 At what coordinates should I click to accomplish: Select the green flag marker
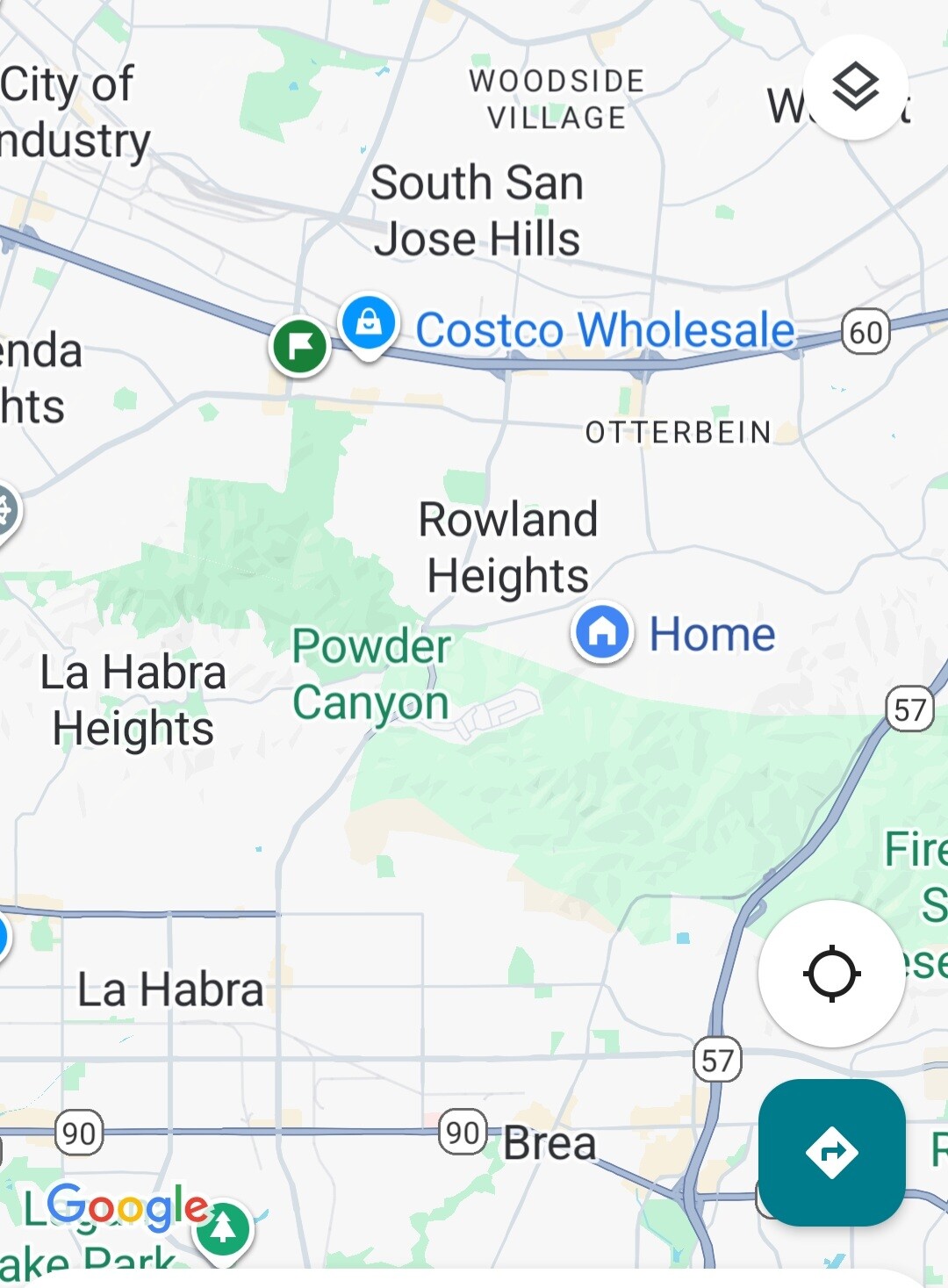299,346
